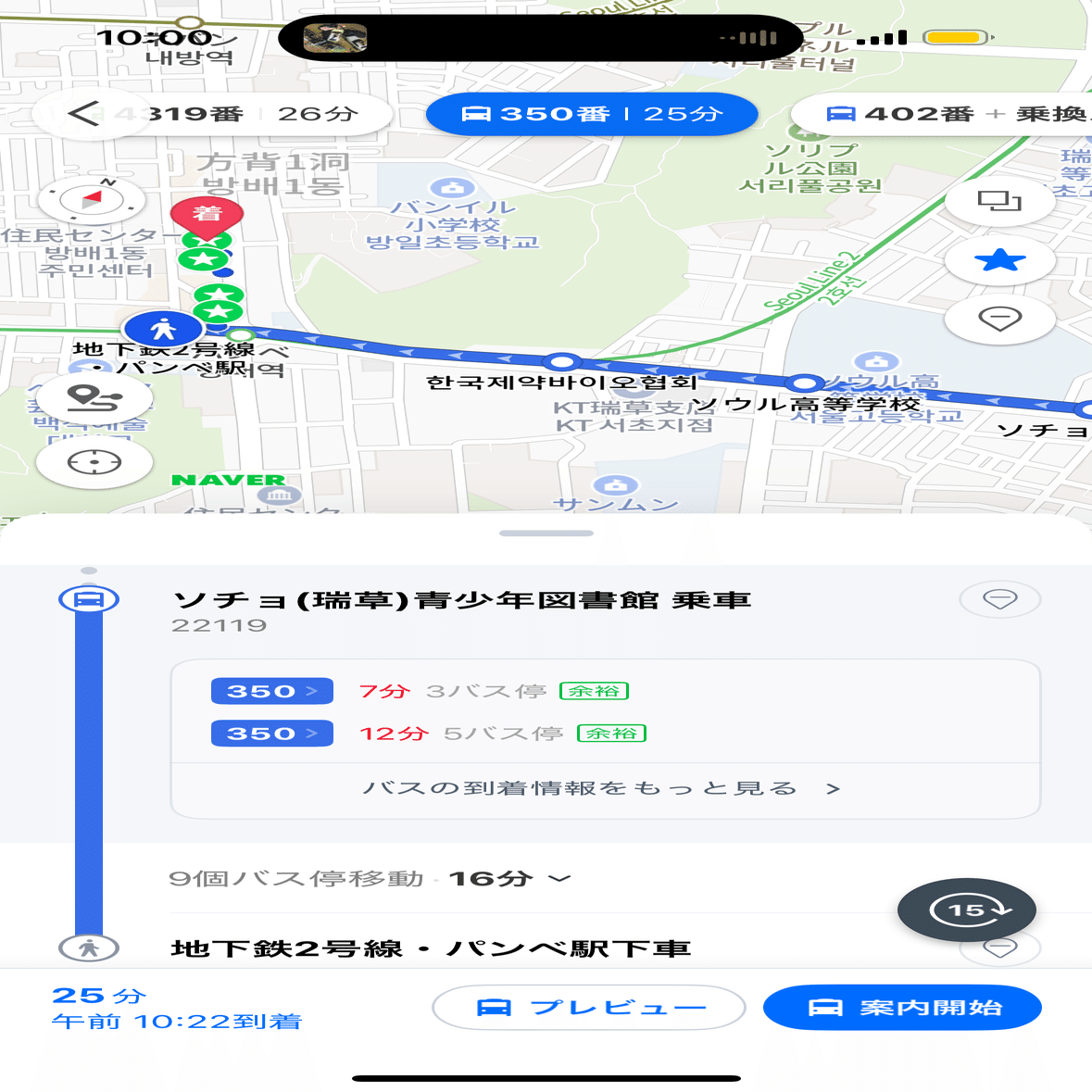Open the second 350 bus arriving in 12分
The image size is (1092, 1092).
click(x=271, y=734)
